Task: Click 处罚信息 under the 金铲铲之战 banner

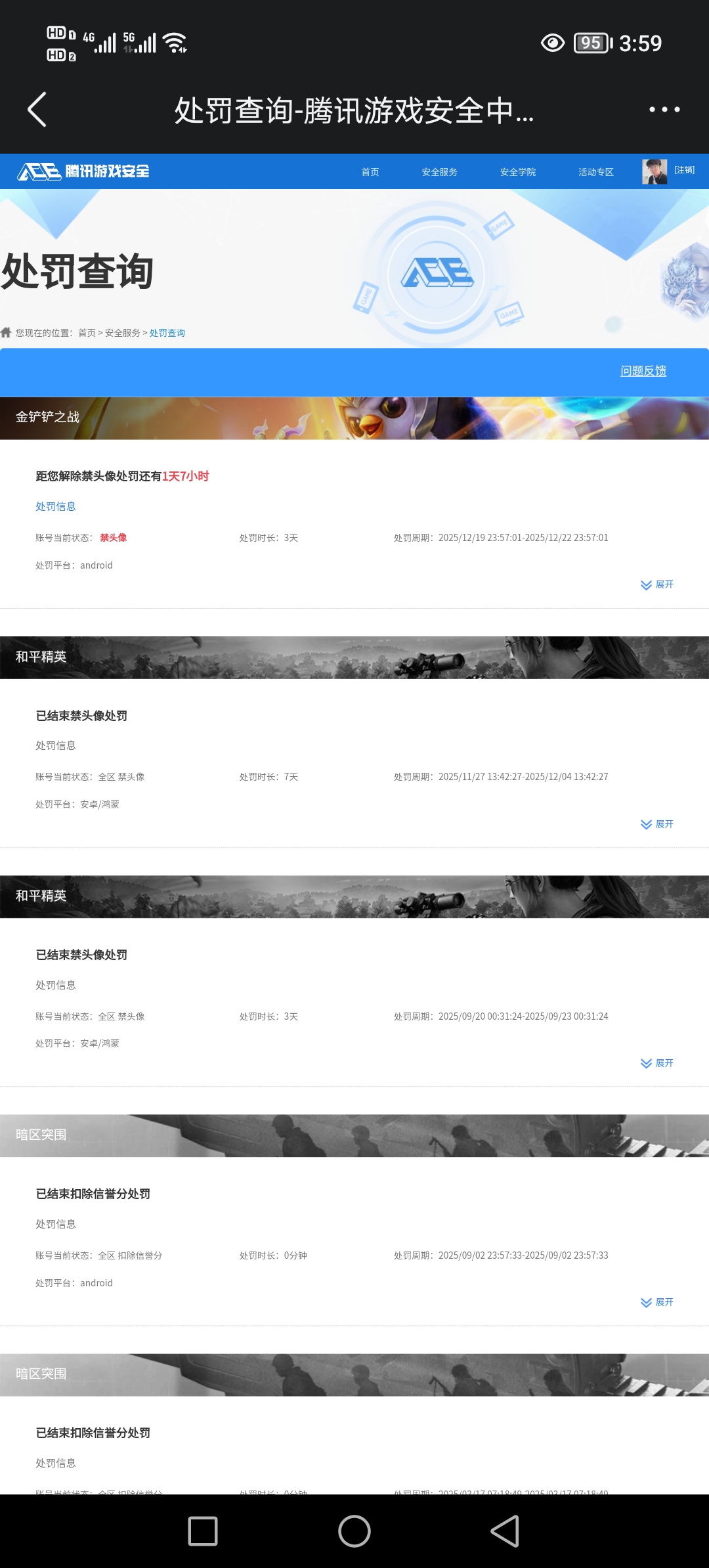Action: pos(56,506)
